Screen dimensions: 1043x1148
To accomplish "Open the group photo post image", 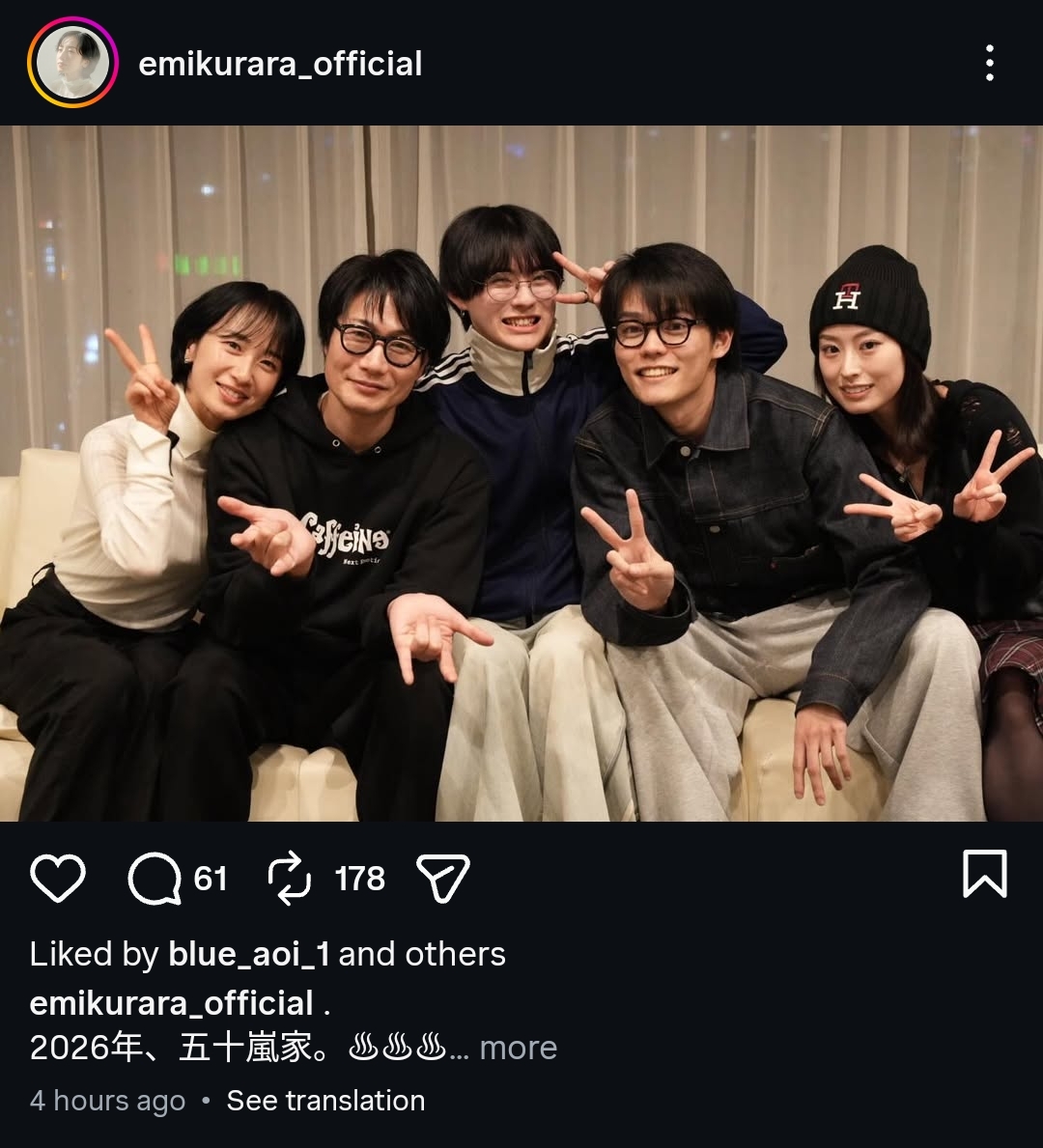I will pos(521,473).
